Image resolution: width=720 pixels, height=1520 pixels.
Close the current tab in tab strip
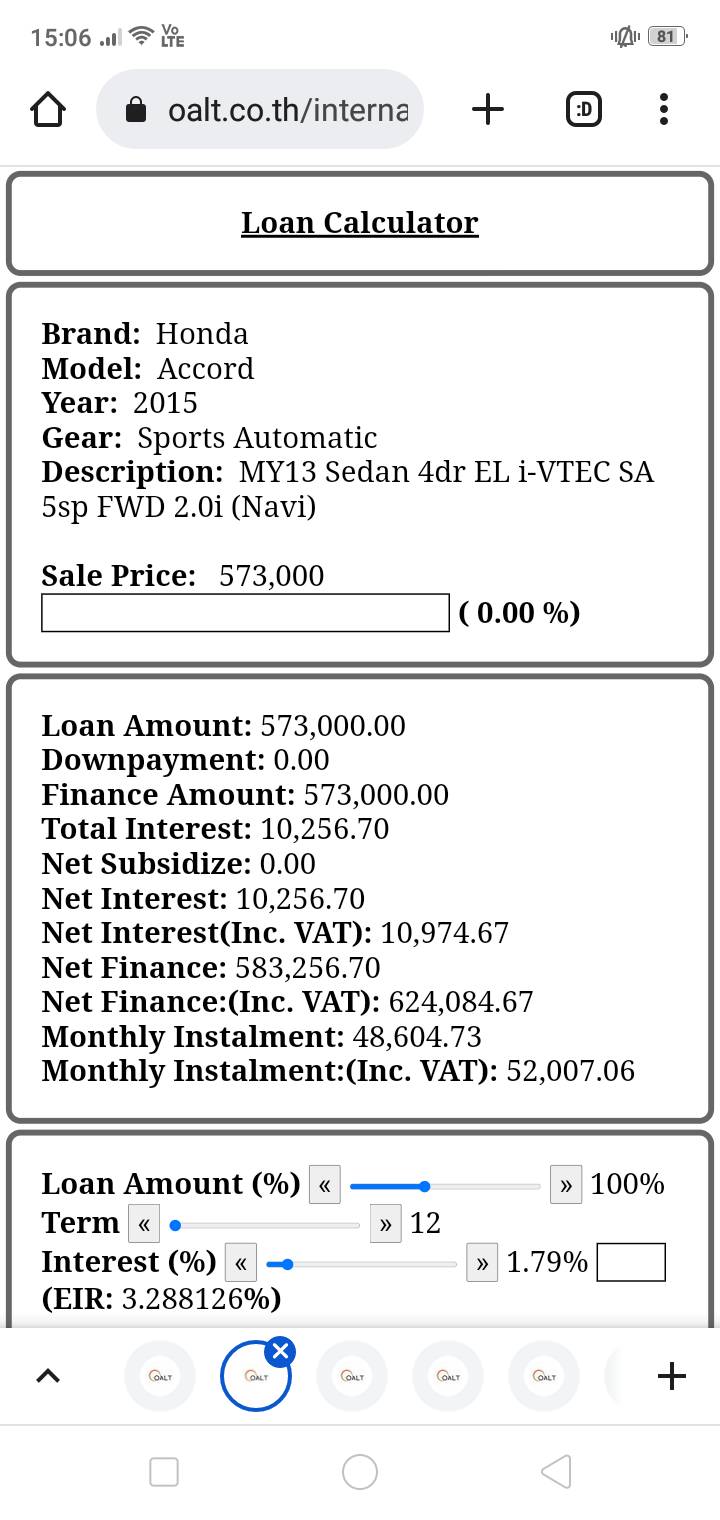pos(281,1352)
